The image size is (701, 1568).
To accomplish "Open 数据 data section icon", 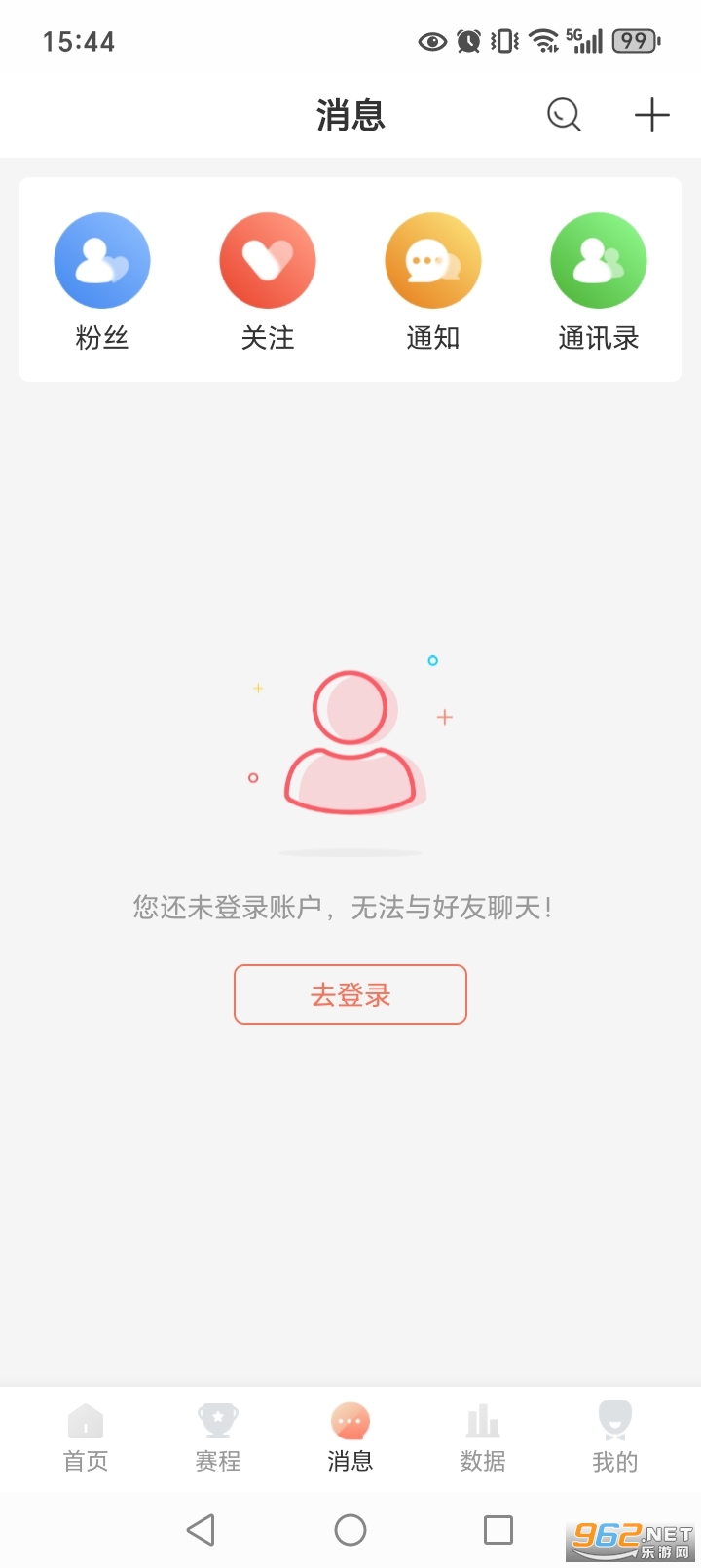I will pos(482,1425).
